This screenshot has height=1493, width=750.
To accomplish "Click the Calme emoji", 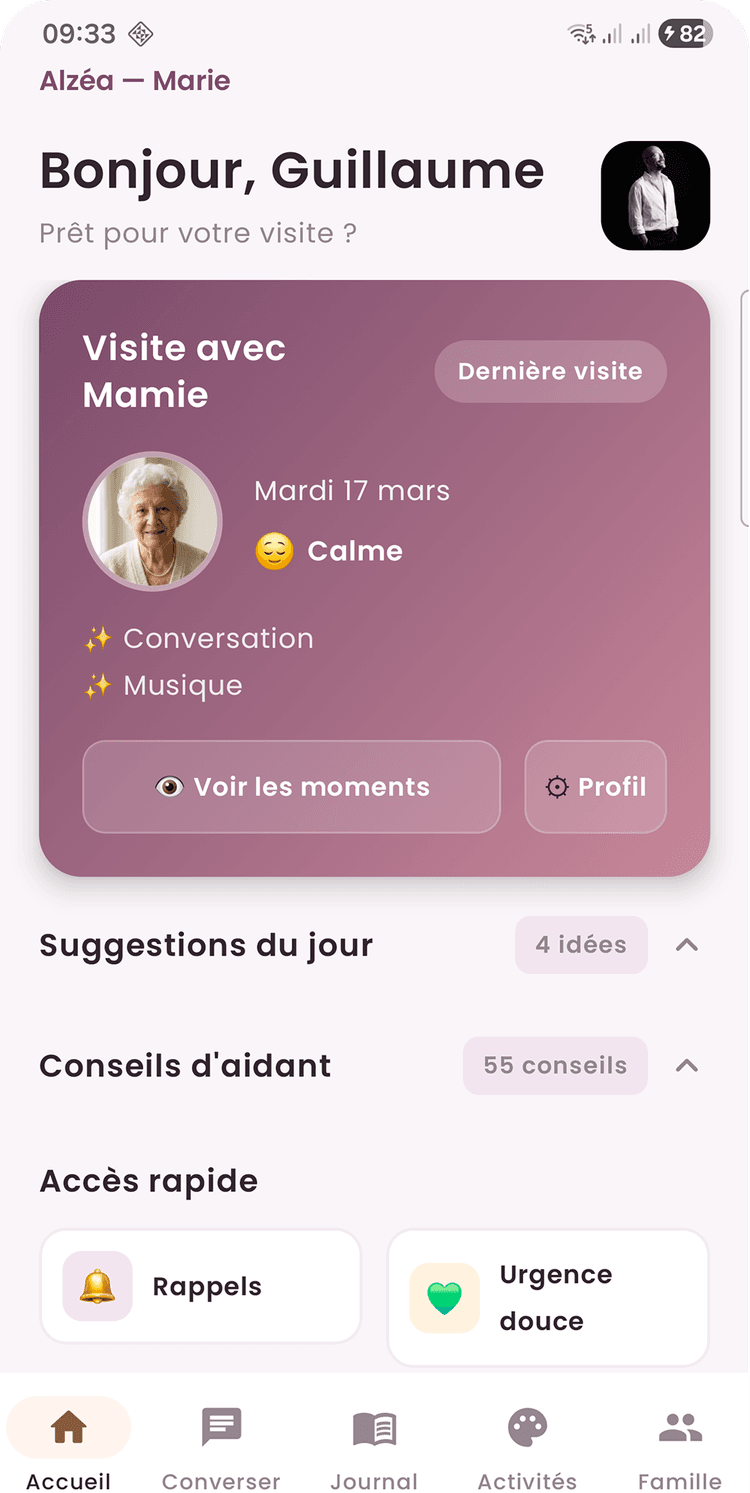I will click(271, 551).
